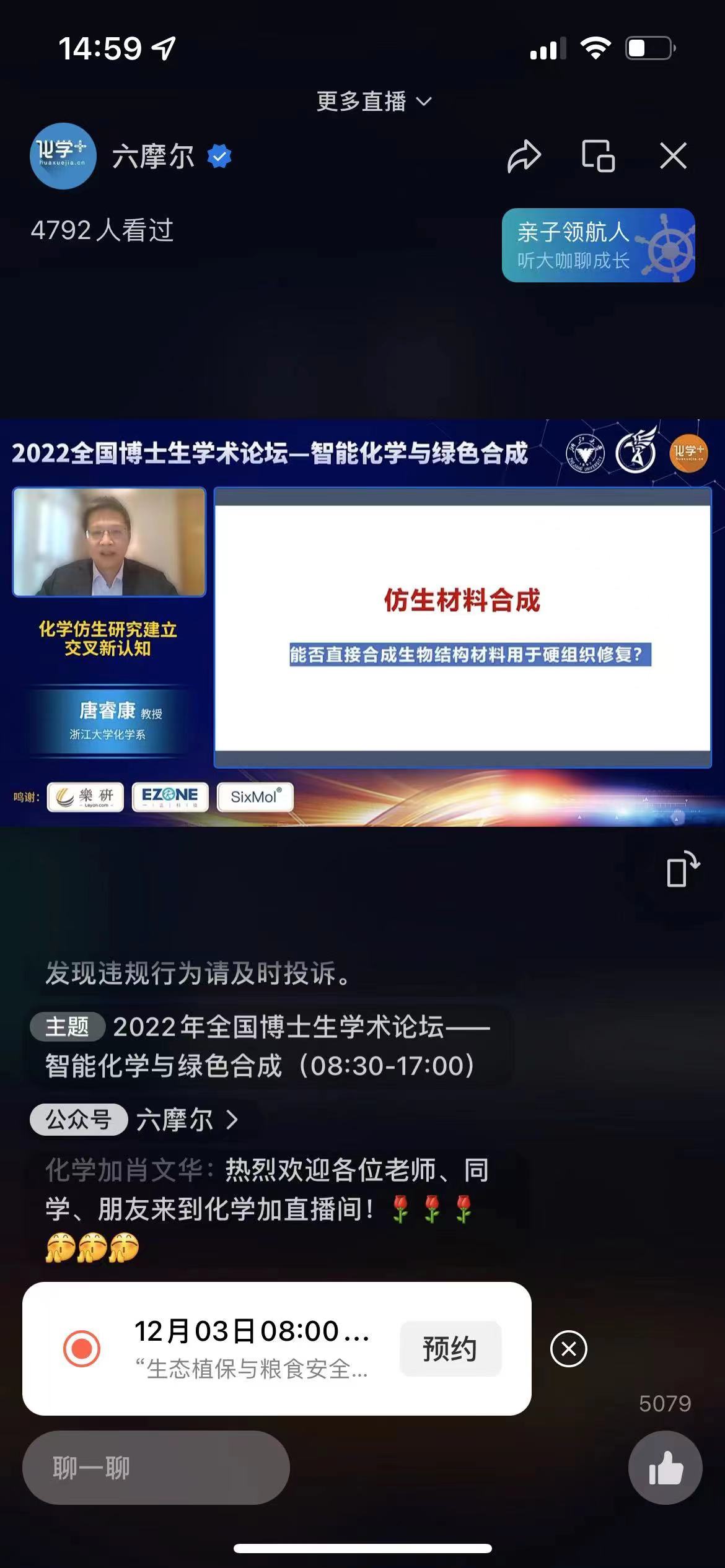The image size is (725, 1568).
Task: Reserve the 12月03日 upcoming broadcast with 预约
Action: pos(450,1349)
